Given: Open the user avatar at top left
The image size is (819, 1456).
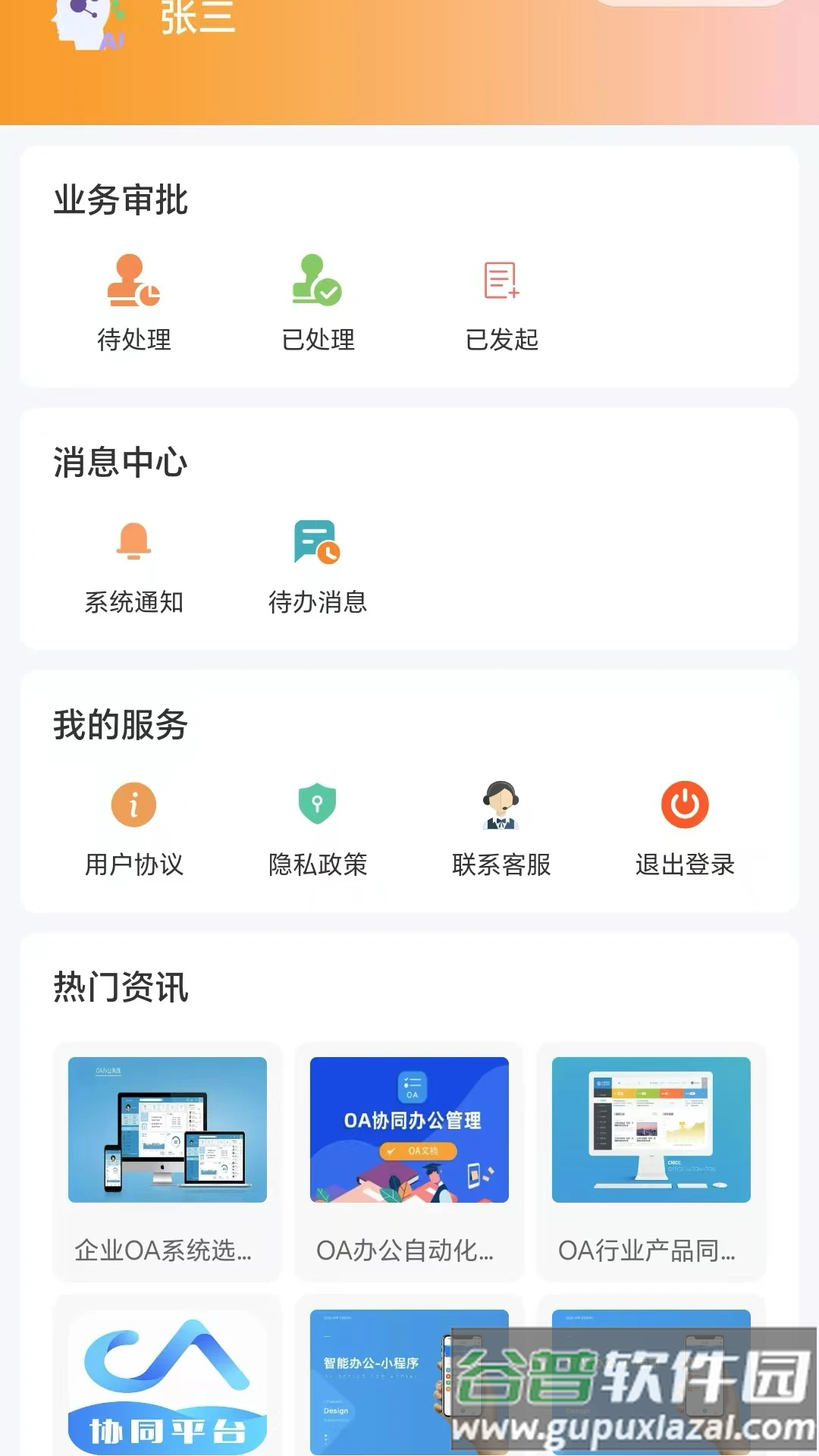Looking at the screenshot, I should click(86, 23).
